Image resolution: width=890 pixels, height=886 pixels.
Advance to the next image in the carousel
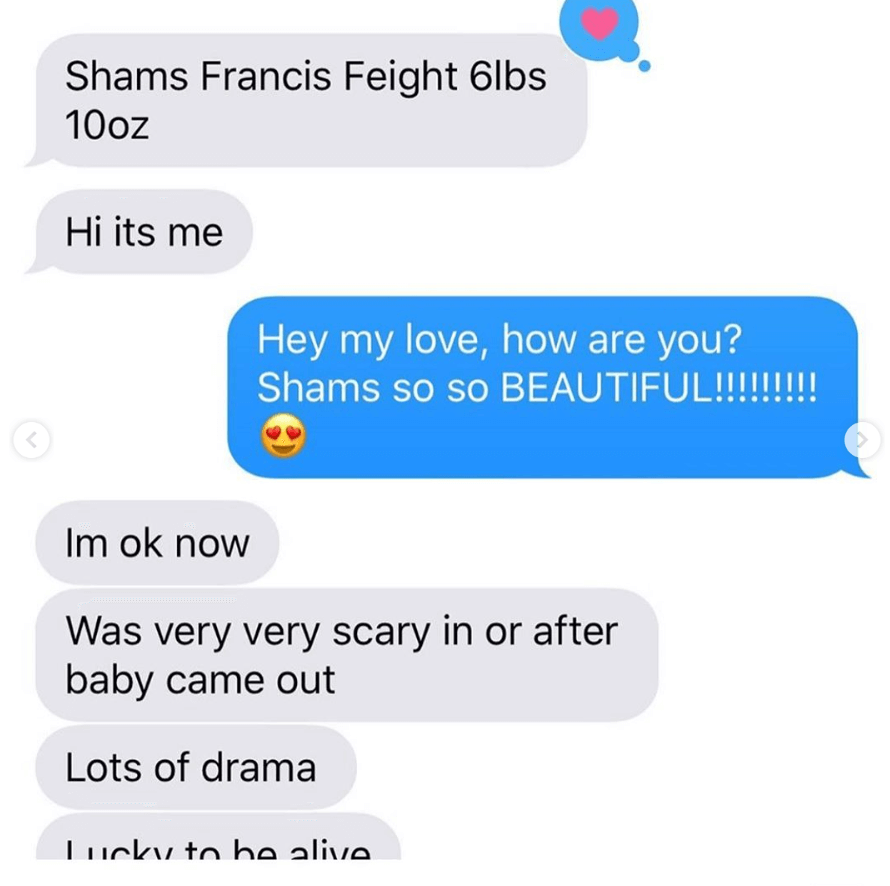[x=861, y=440]
